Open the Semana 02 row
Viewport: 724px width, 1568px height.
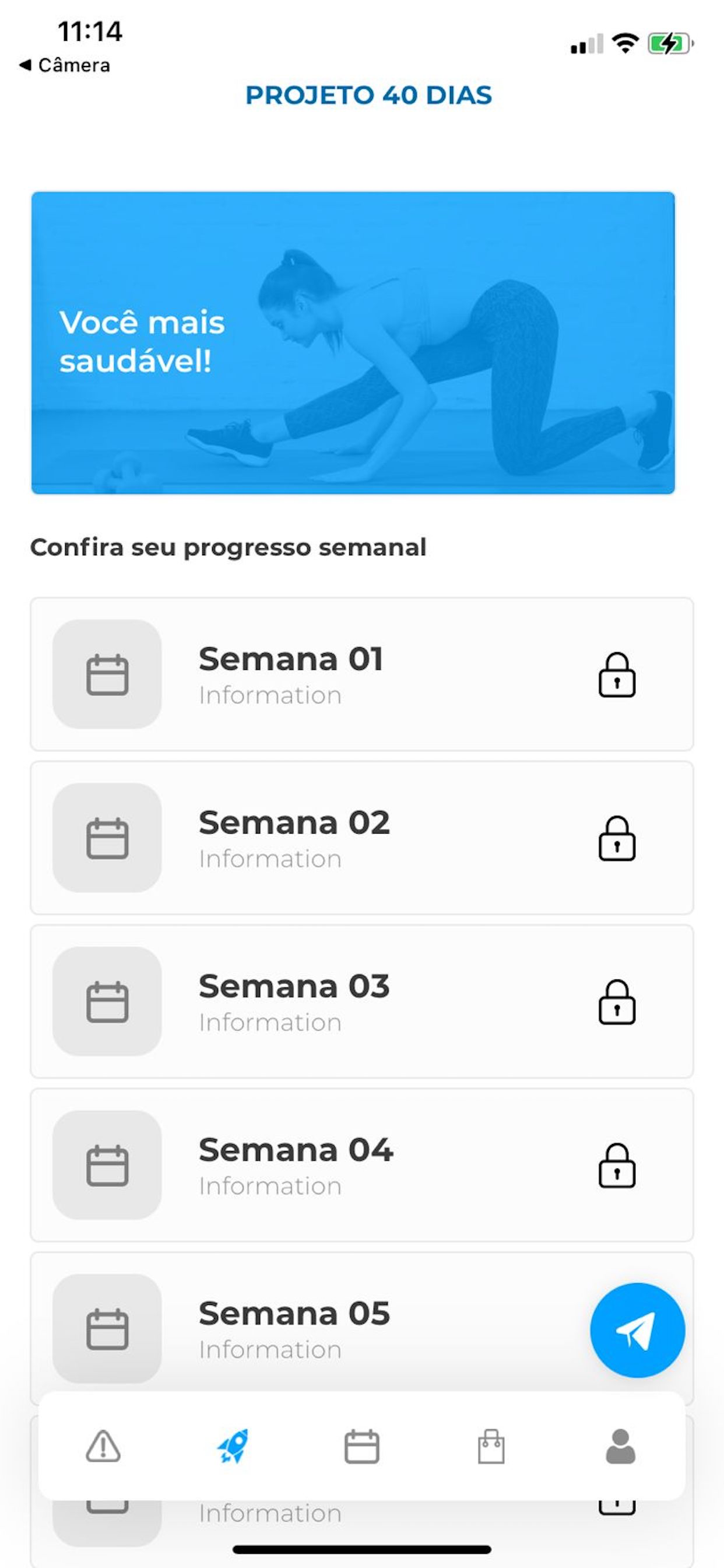361,838
